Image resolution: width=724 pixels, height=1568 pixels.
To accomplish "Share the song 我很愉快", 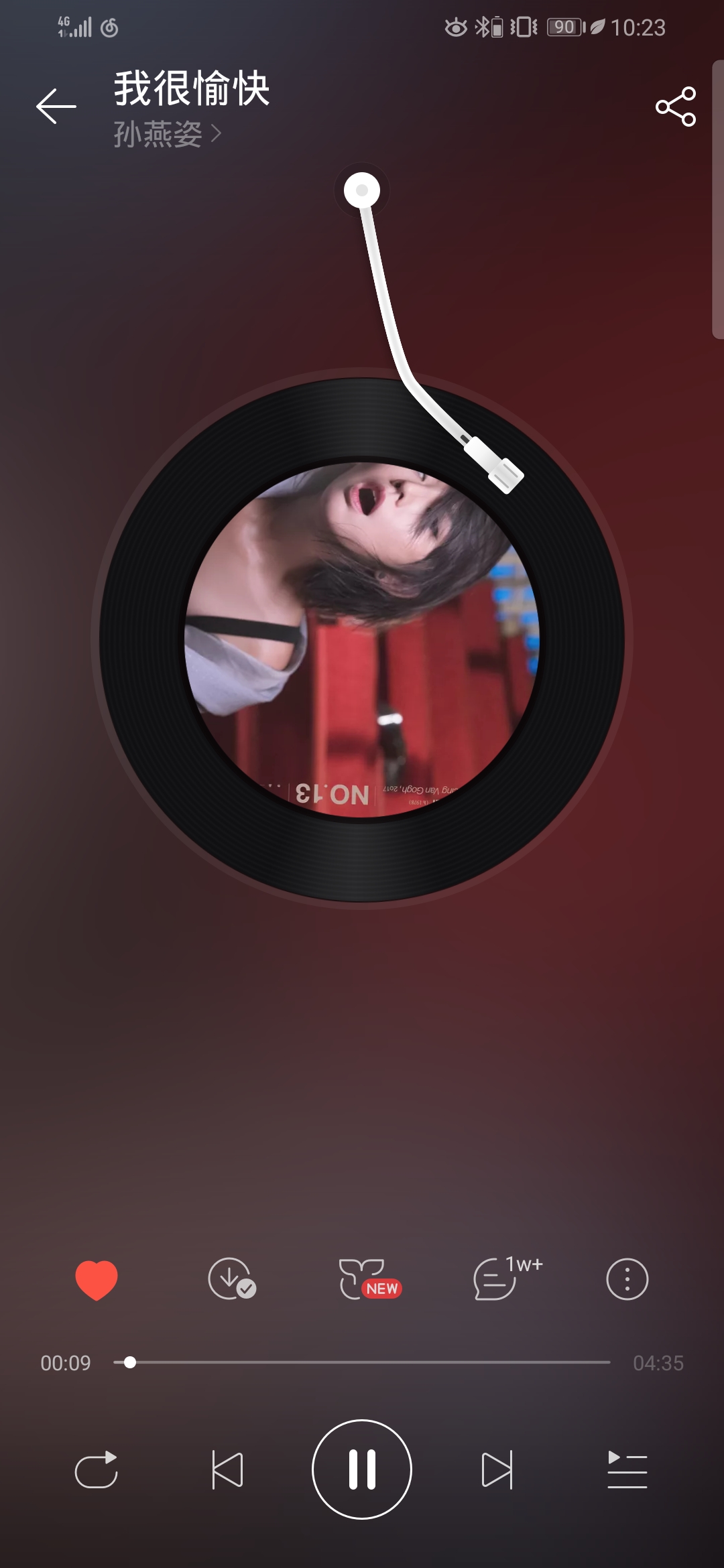I will (676, 106).
